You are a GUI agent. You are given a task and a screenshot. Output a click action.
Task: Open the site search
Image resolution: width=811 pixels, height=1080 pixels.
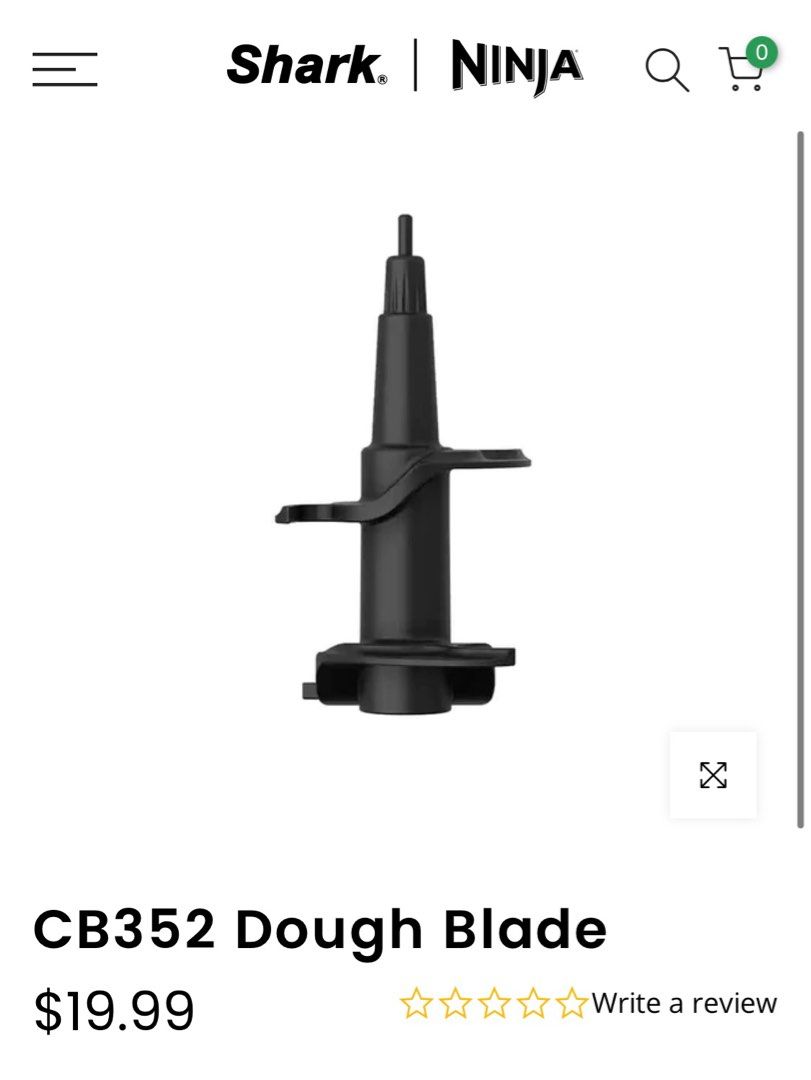[x=666, y=70]
